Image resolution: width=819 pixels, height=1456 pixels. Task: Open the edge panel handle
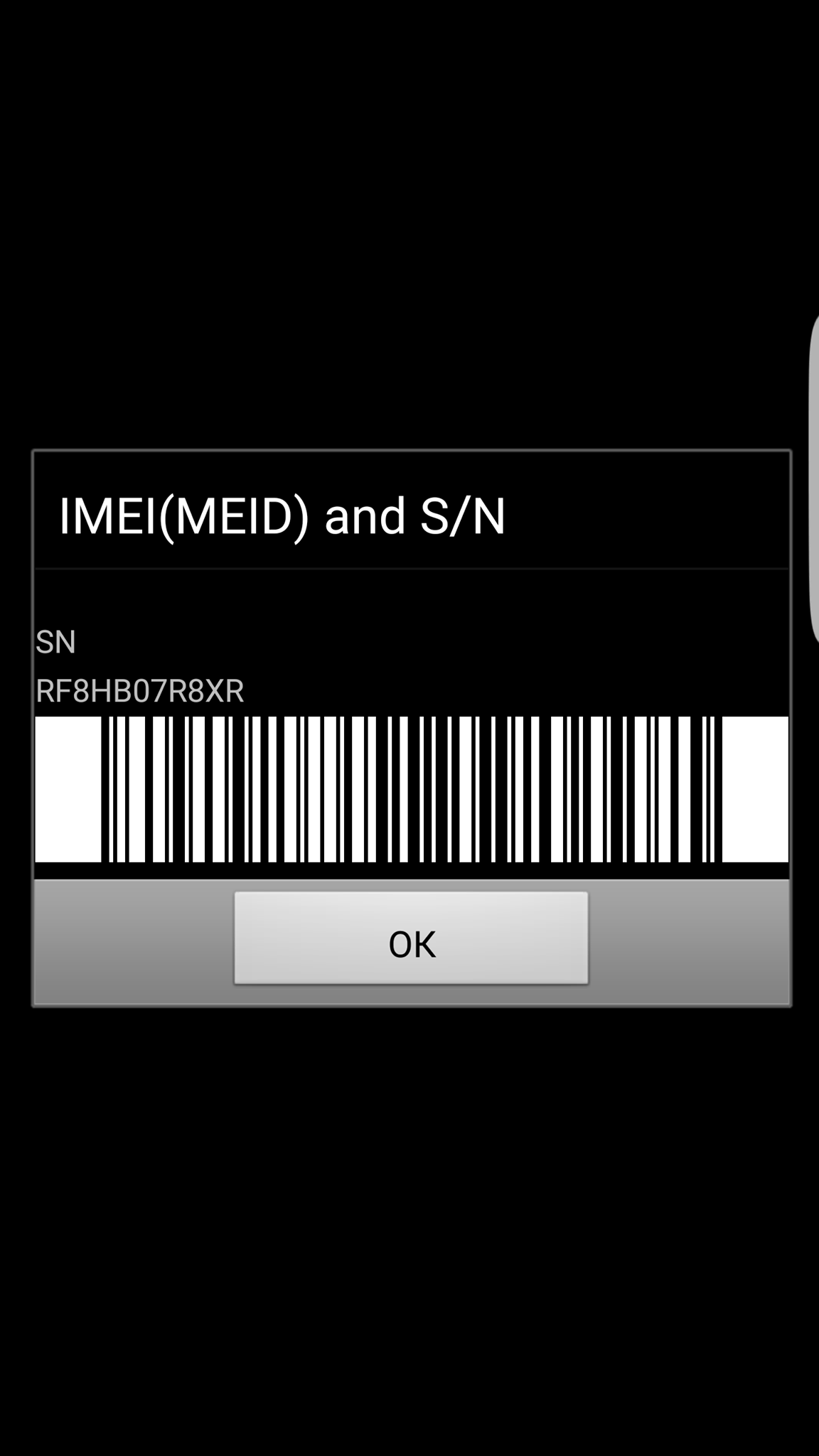point(813,478)
